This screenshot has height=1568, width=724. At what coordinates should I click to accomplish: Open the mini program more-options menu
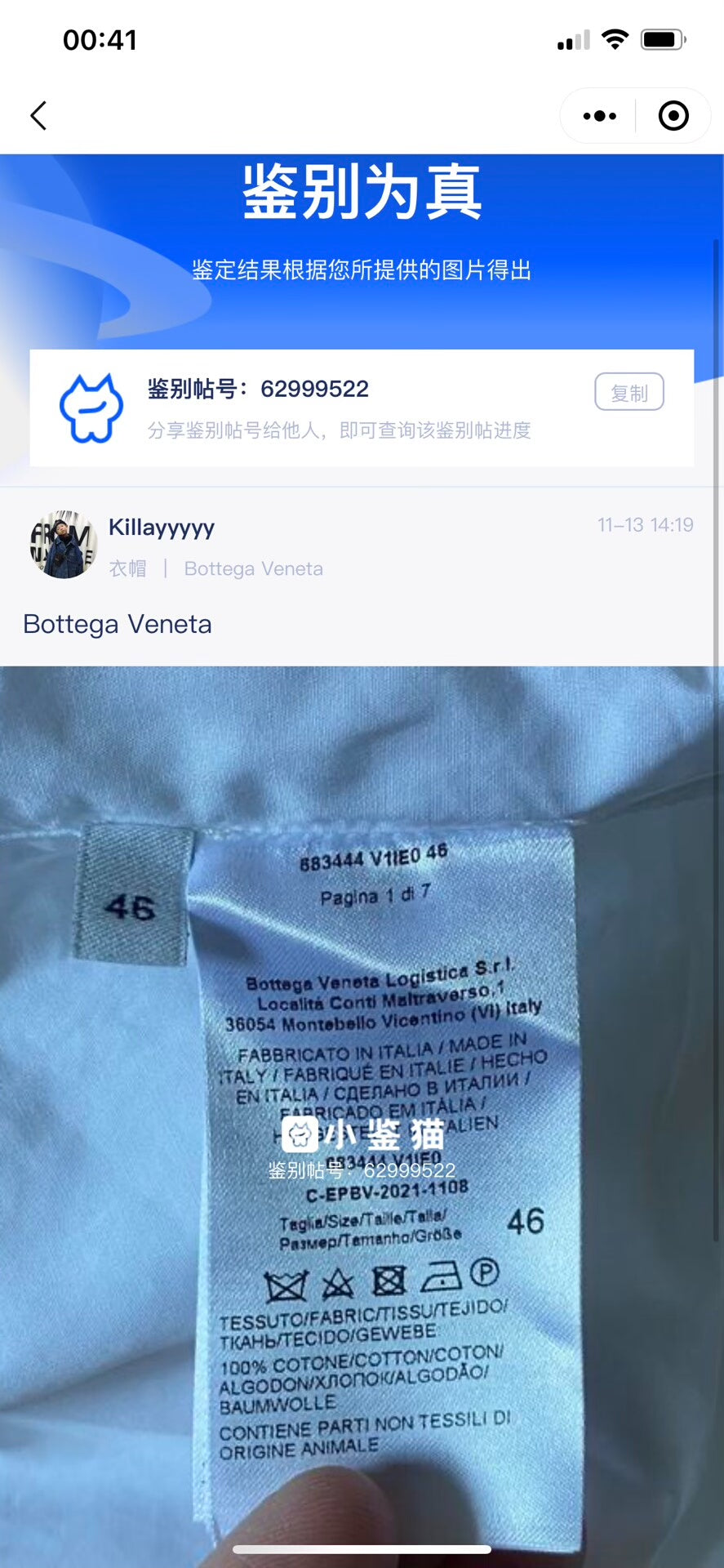pyautogui.click(x=599, y=116)
